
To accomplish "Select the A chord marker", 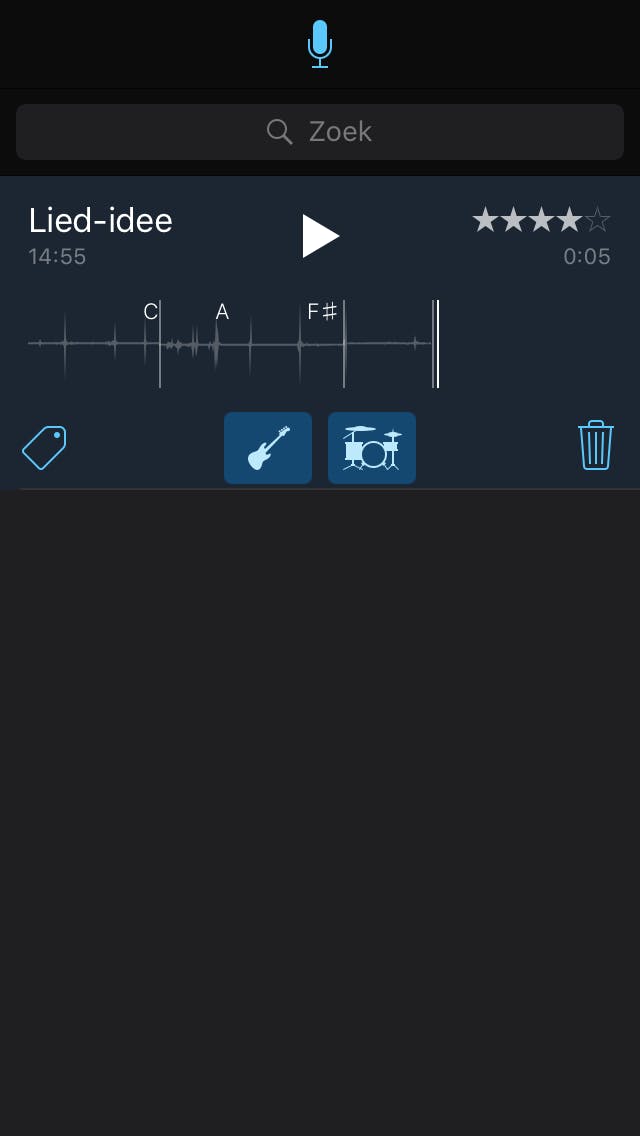I will pos(222,312).
